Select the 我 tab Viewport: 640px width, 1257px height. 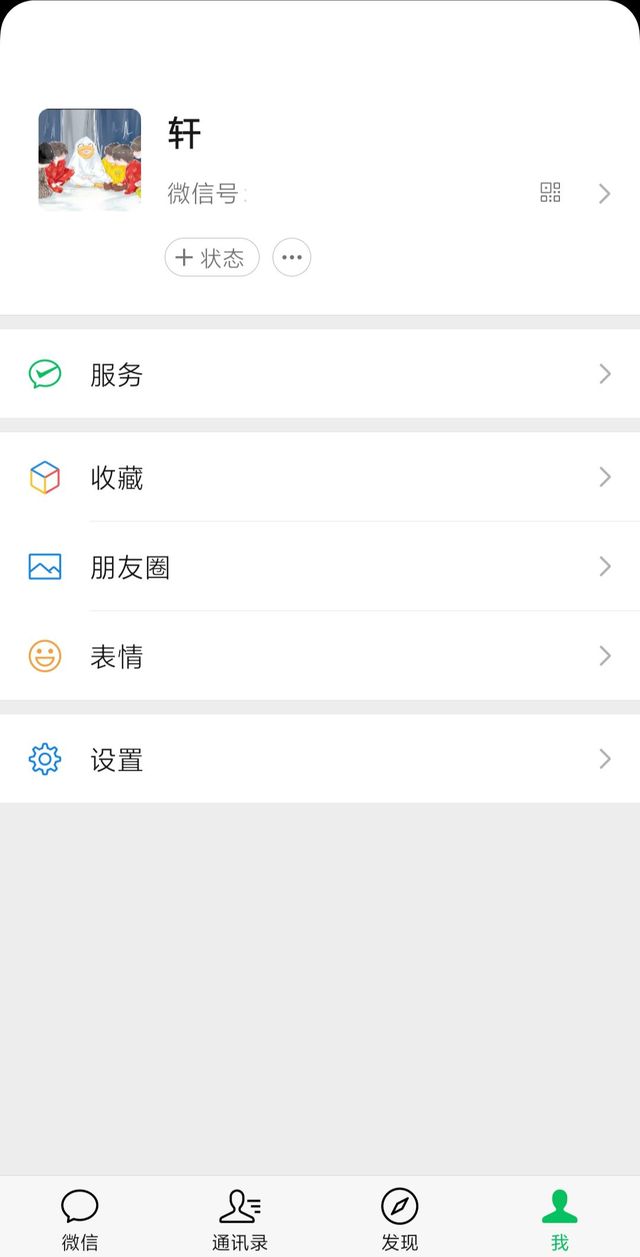pos(560,1219)
